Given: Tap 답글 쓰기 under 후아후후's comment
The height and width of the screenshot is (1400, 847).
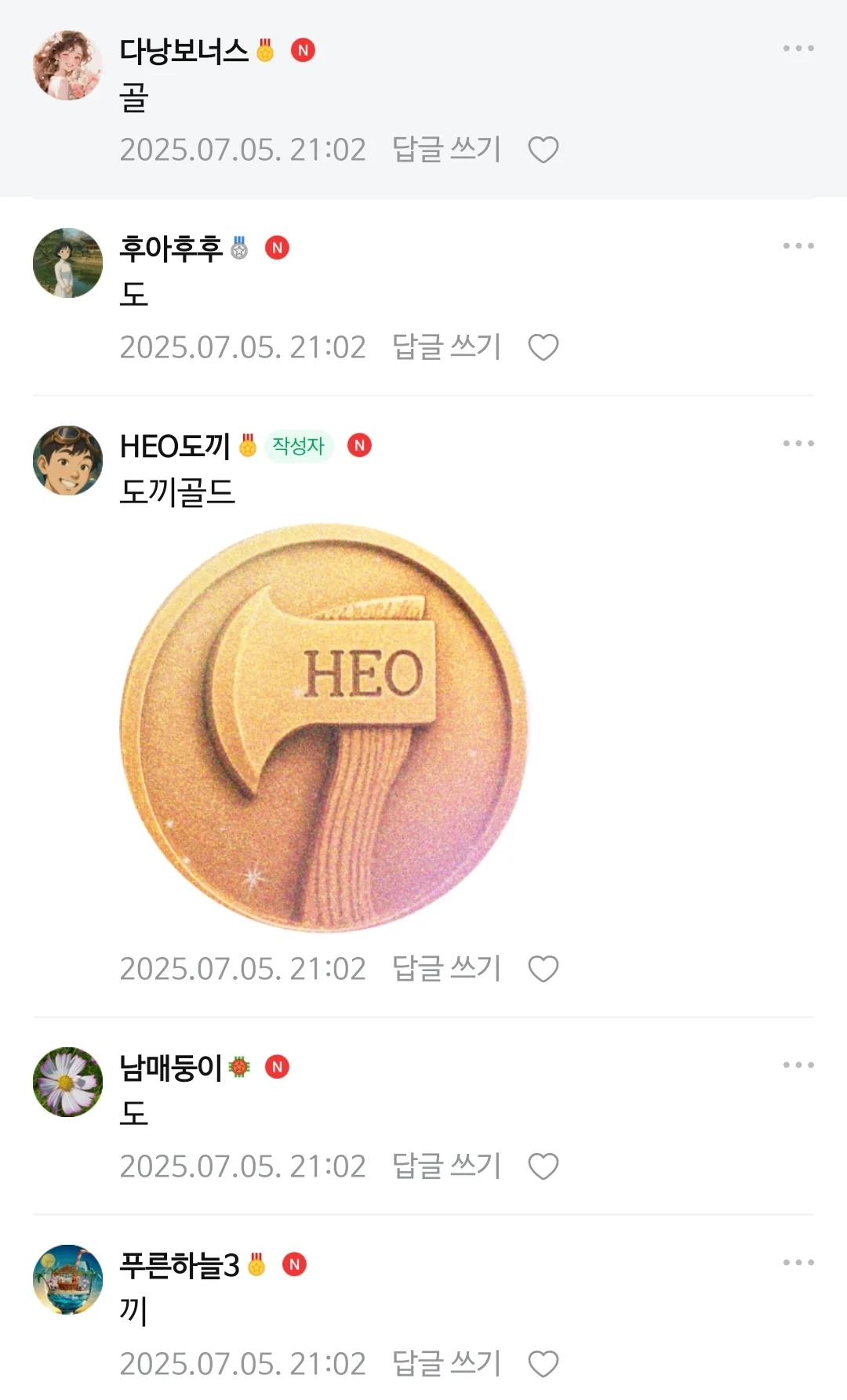Looking at the screenshot, I should (x=446, y=347).
